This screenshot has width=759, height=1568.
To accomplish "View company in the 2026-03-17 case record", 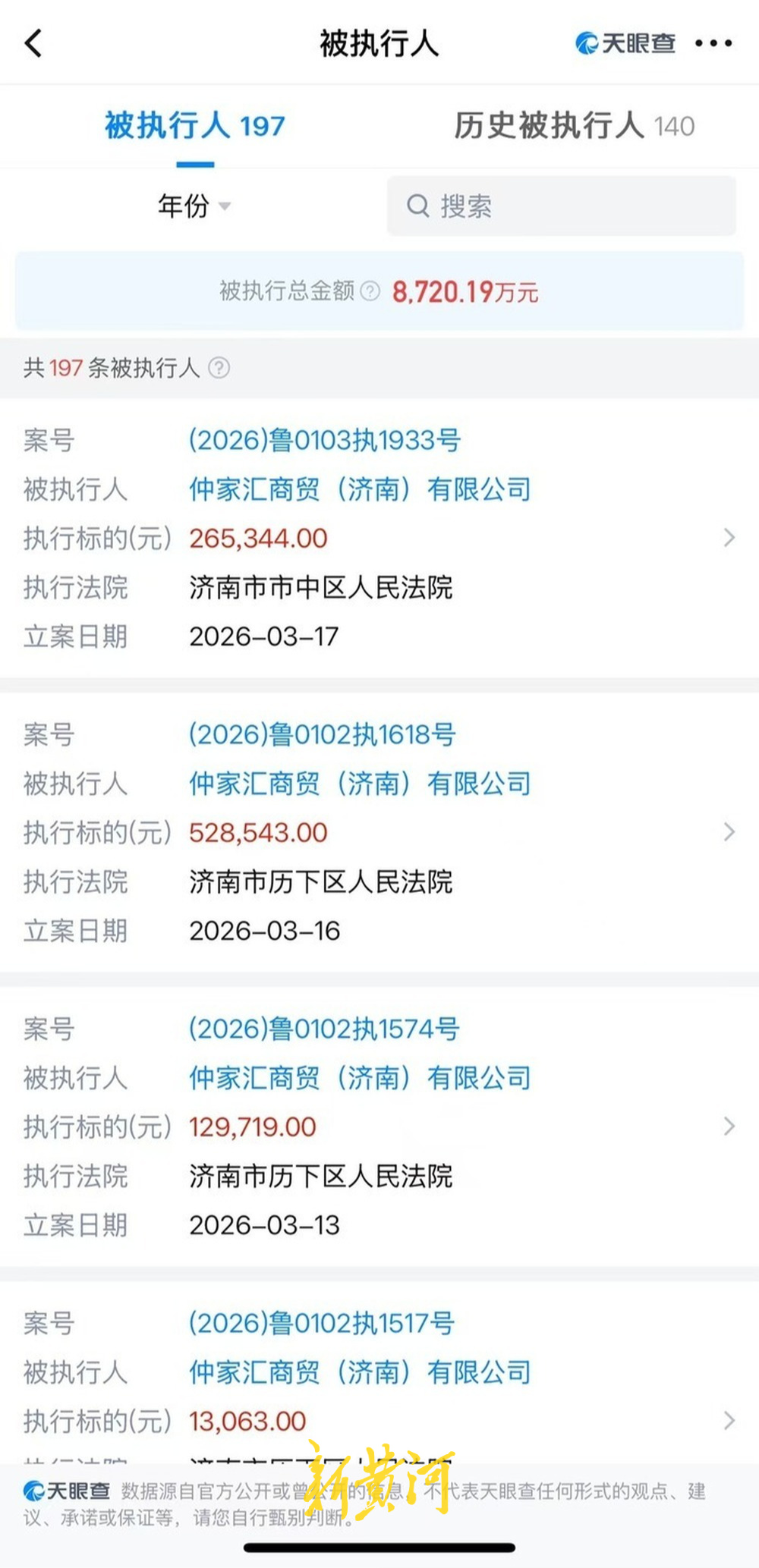I will [360, 489].
